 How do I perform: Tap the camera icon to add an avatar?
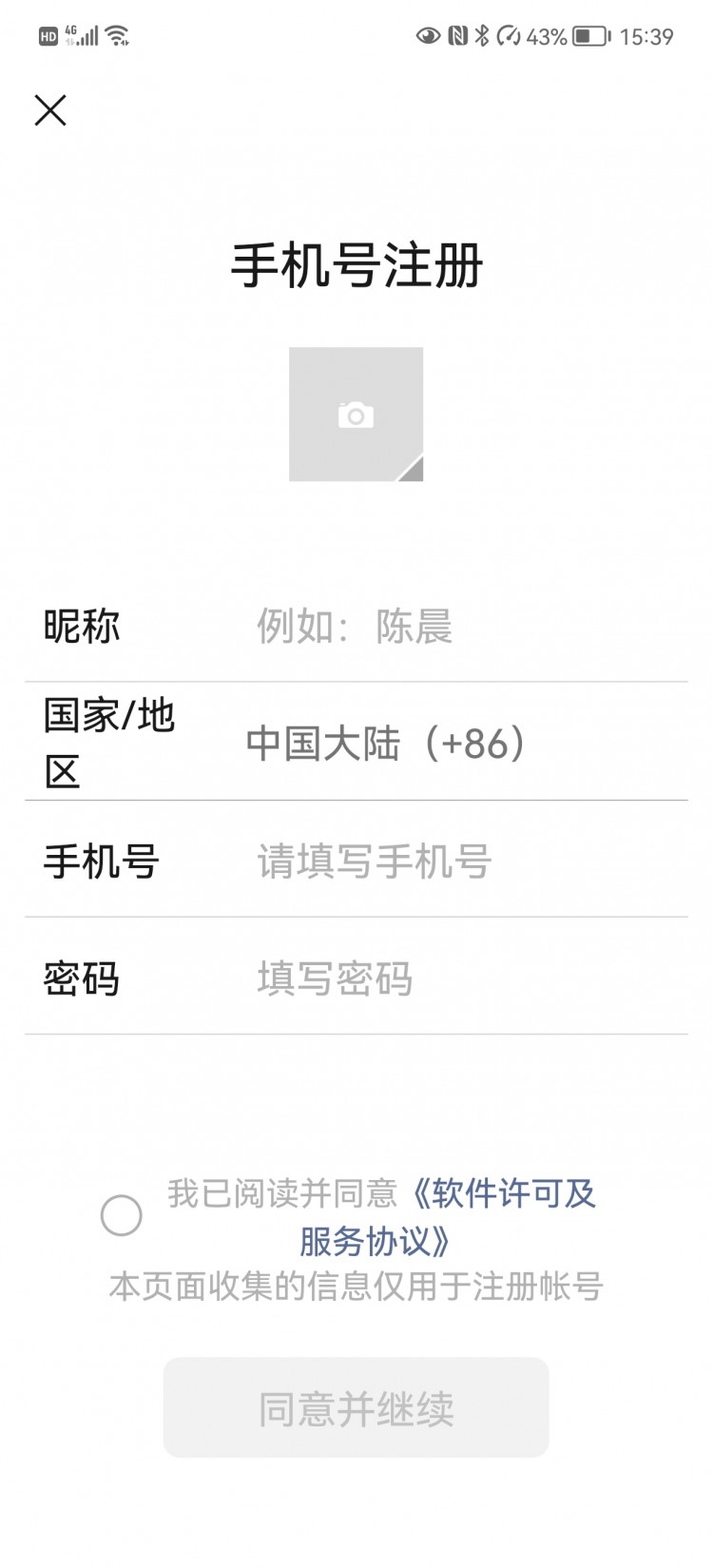pos(356,414)
